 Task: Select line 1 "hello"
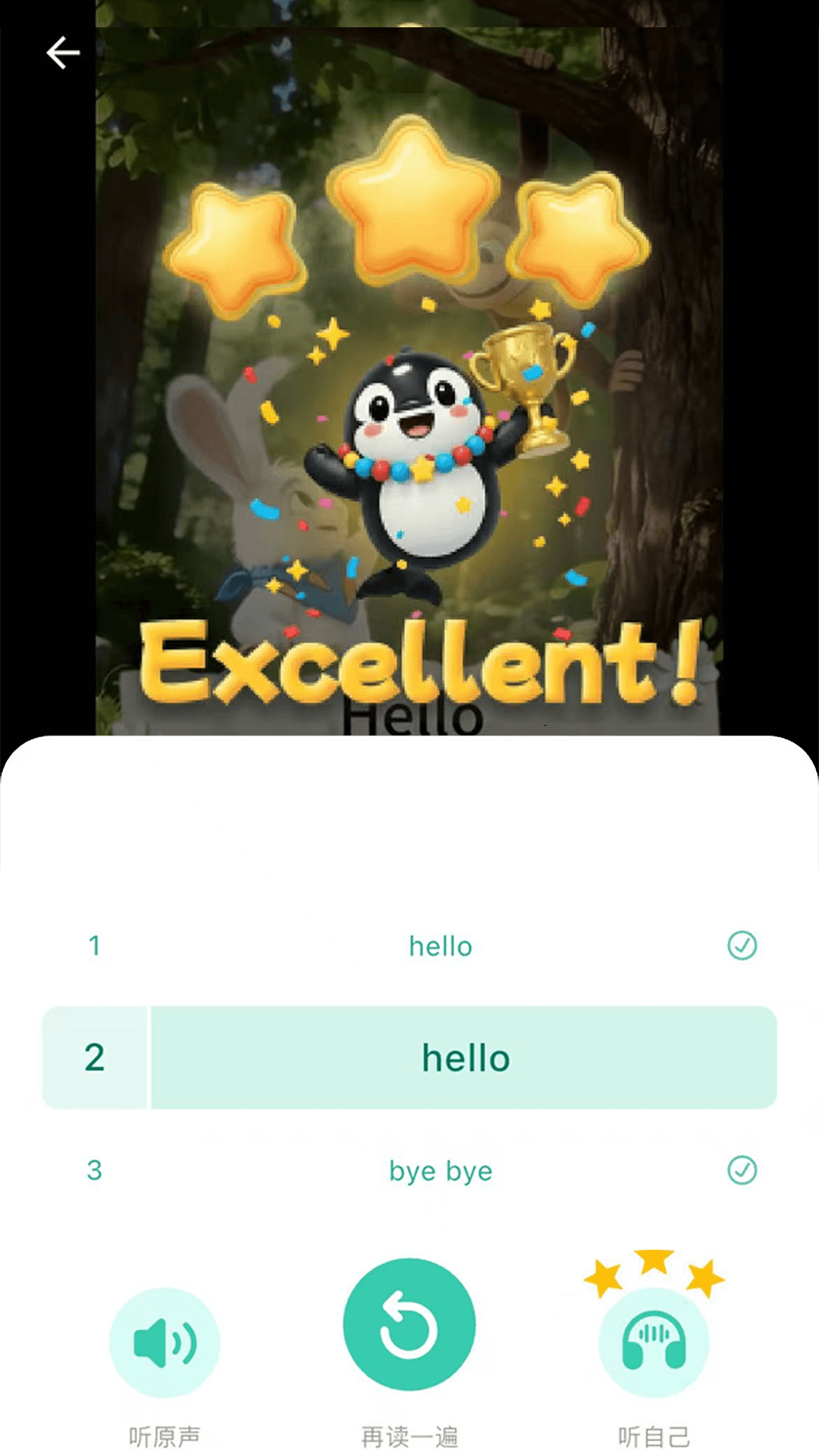441,946
